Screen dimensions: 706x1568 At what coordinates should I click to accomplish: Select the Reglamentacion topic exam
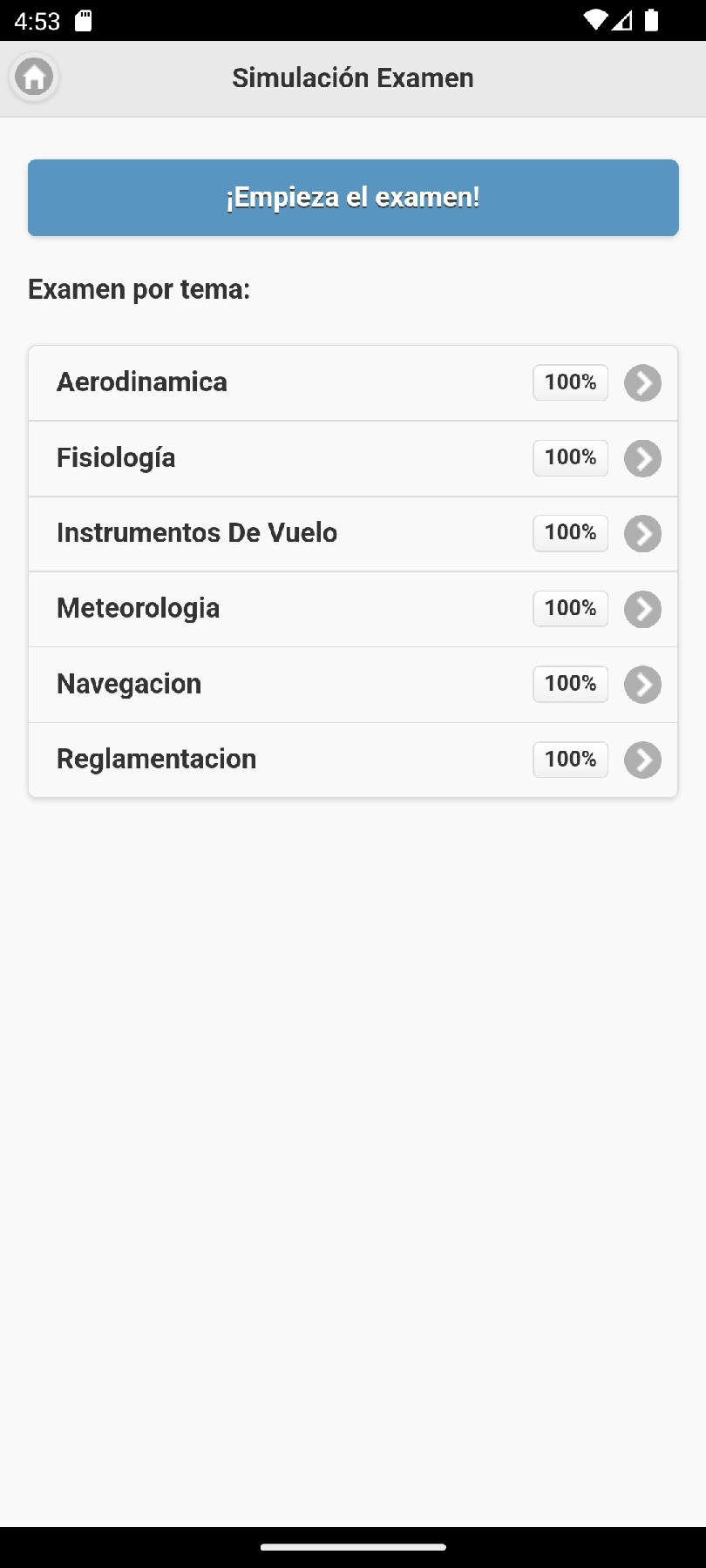(x=353, y=760)
